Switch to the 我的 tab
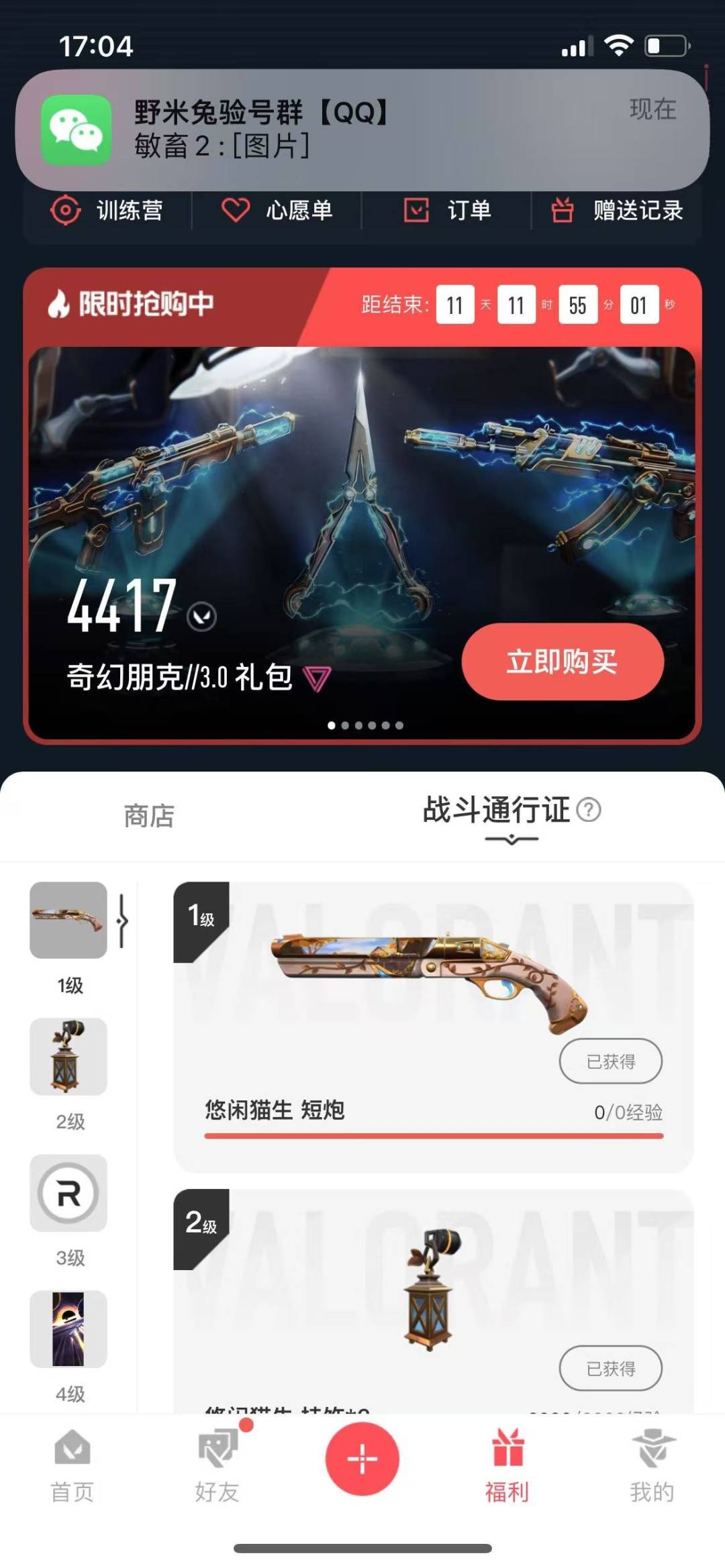Viewport: 725px width, 1568px height. tap(652, 1466)
